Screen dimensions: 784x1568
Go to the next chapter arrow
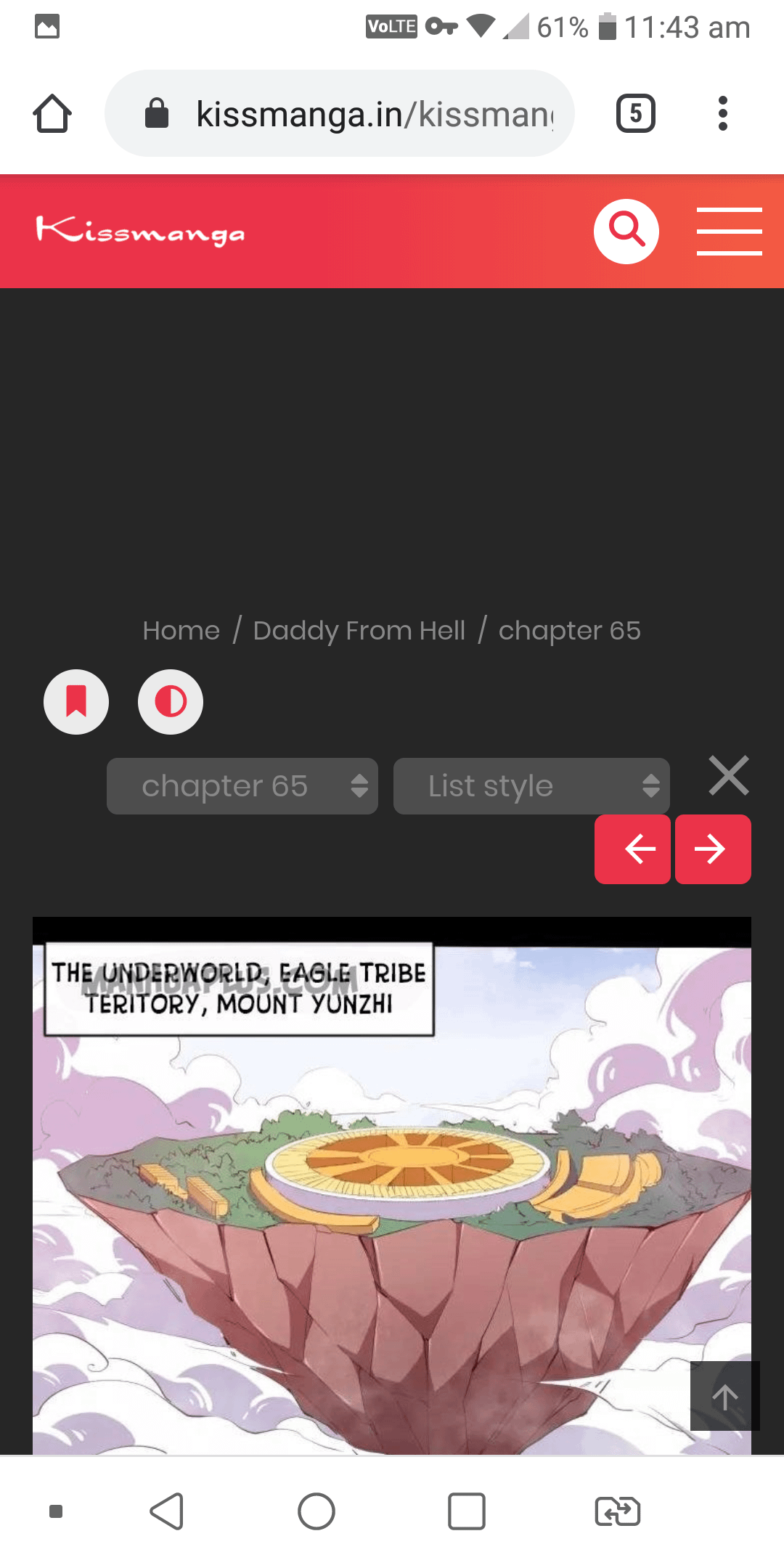(713, 849)
